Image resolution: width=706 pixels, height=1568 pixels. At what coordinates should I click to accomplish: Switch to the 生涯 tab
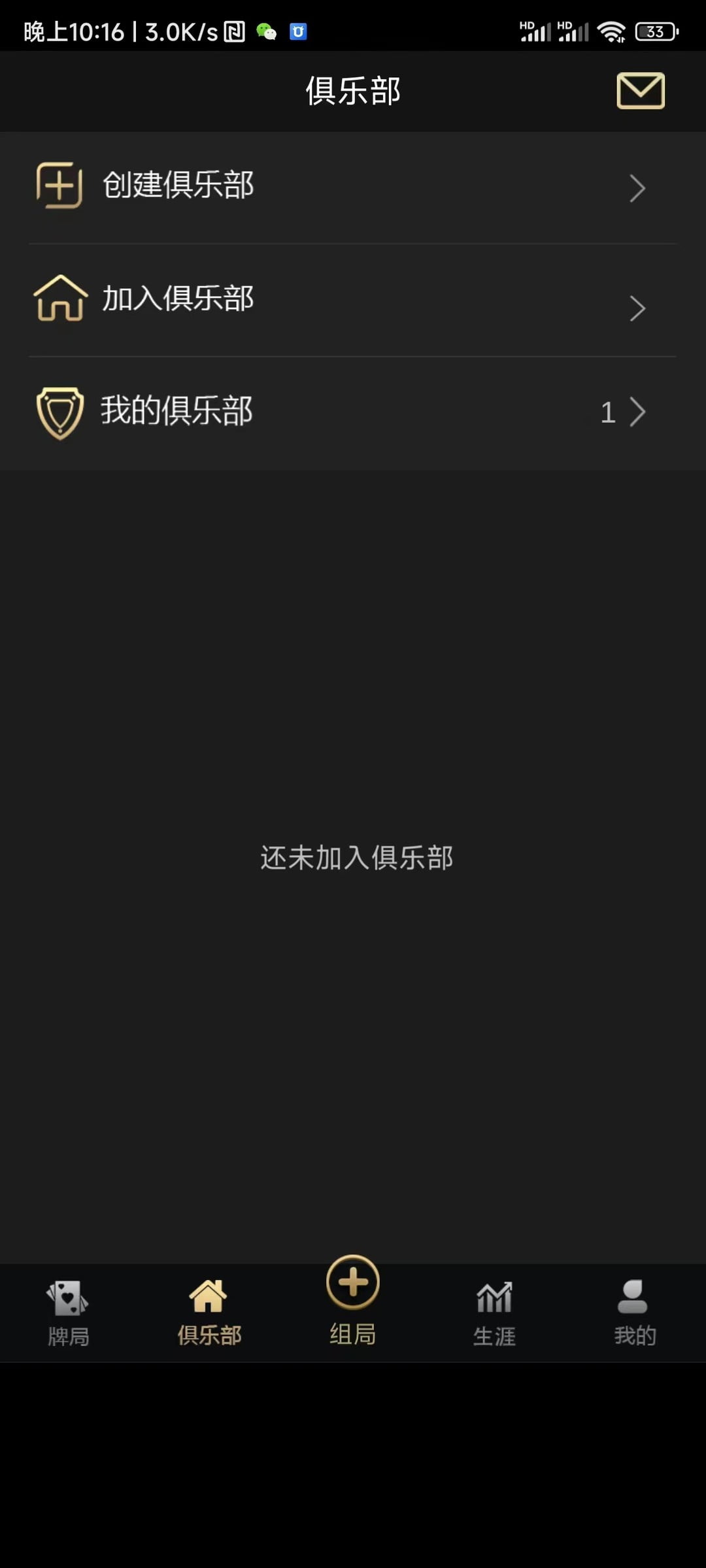coord(494,1313)
